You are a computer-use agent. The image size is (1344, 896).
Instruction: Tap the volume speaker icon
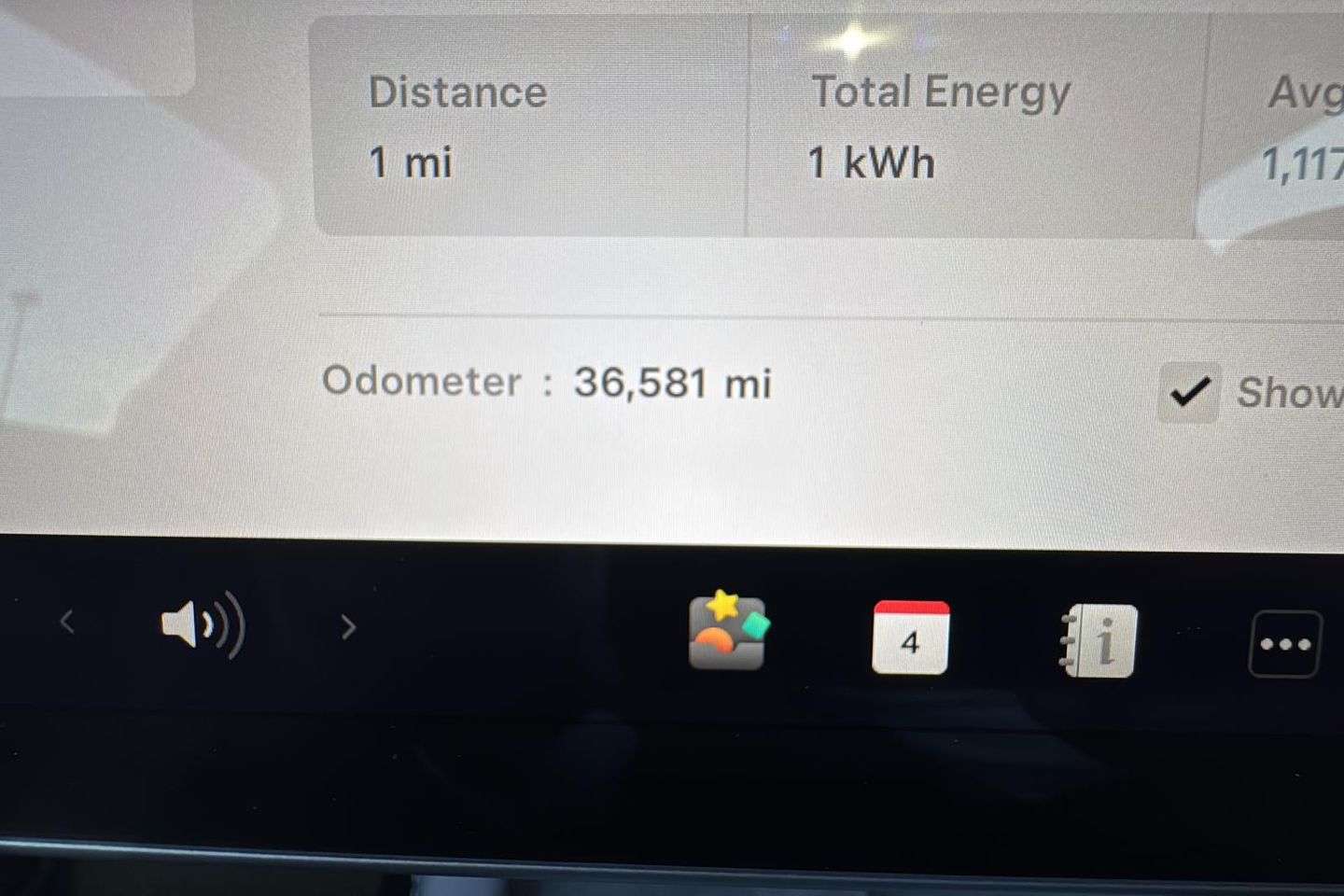pos(202,624)
